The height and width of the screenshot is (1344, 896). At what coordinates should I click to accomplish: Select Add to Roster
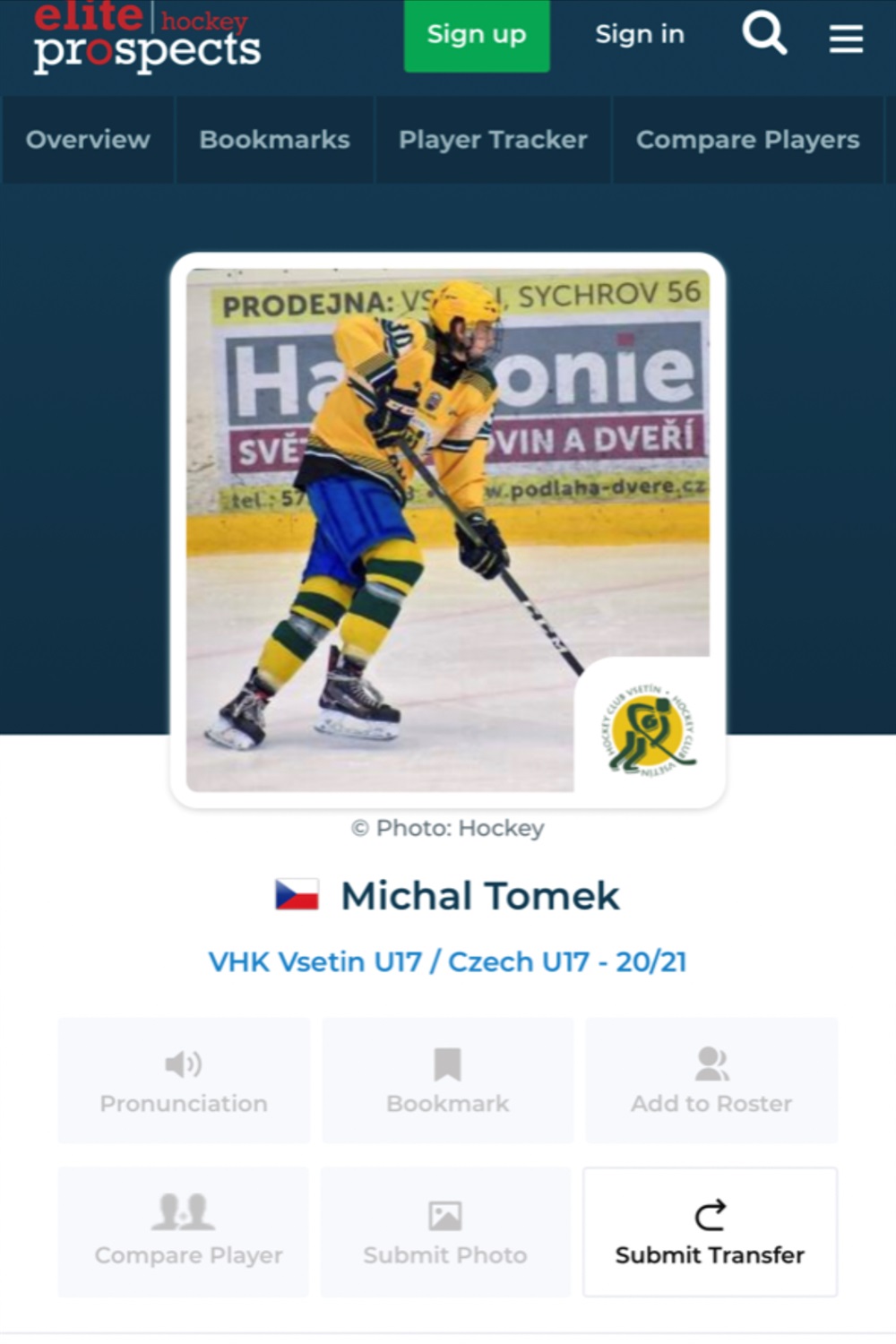tap(711, 1081)
